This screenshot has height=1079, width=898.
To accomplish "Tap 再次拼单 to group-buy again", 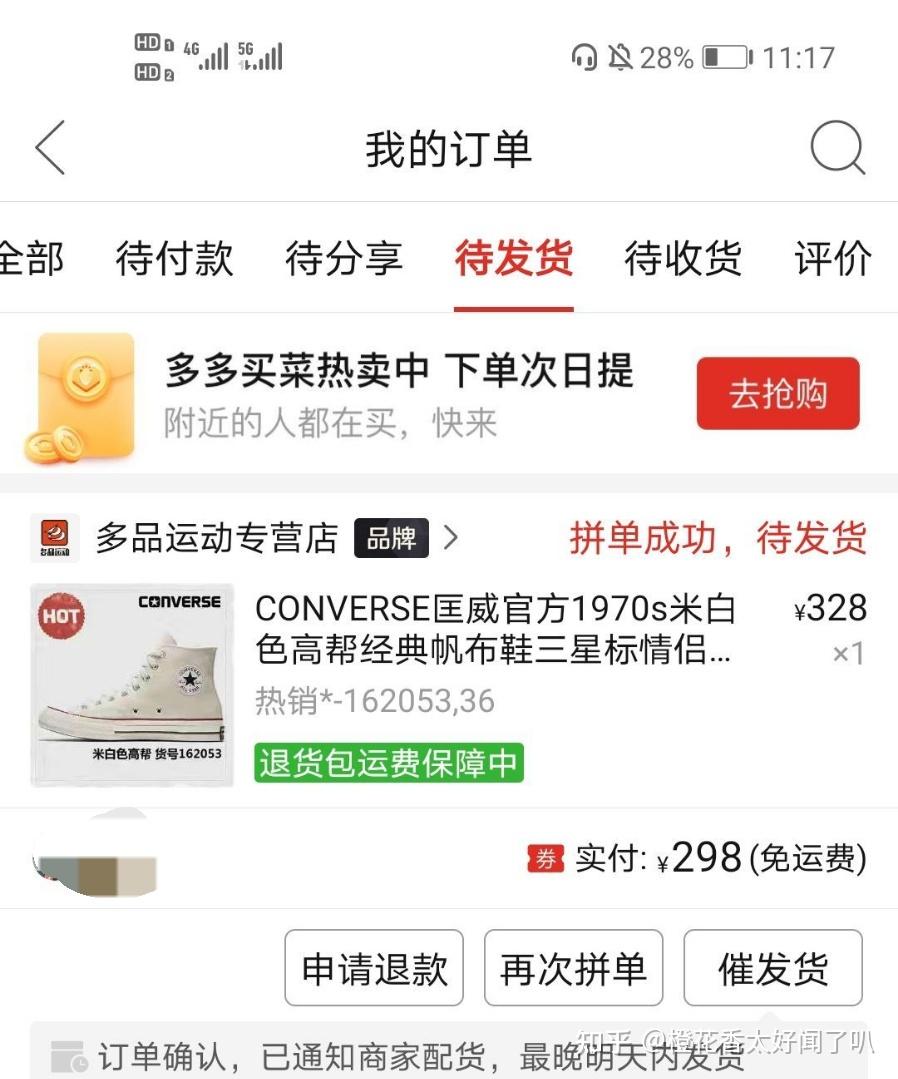I will point(573,968).
